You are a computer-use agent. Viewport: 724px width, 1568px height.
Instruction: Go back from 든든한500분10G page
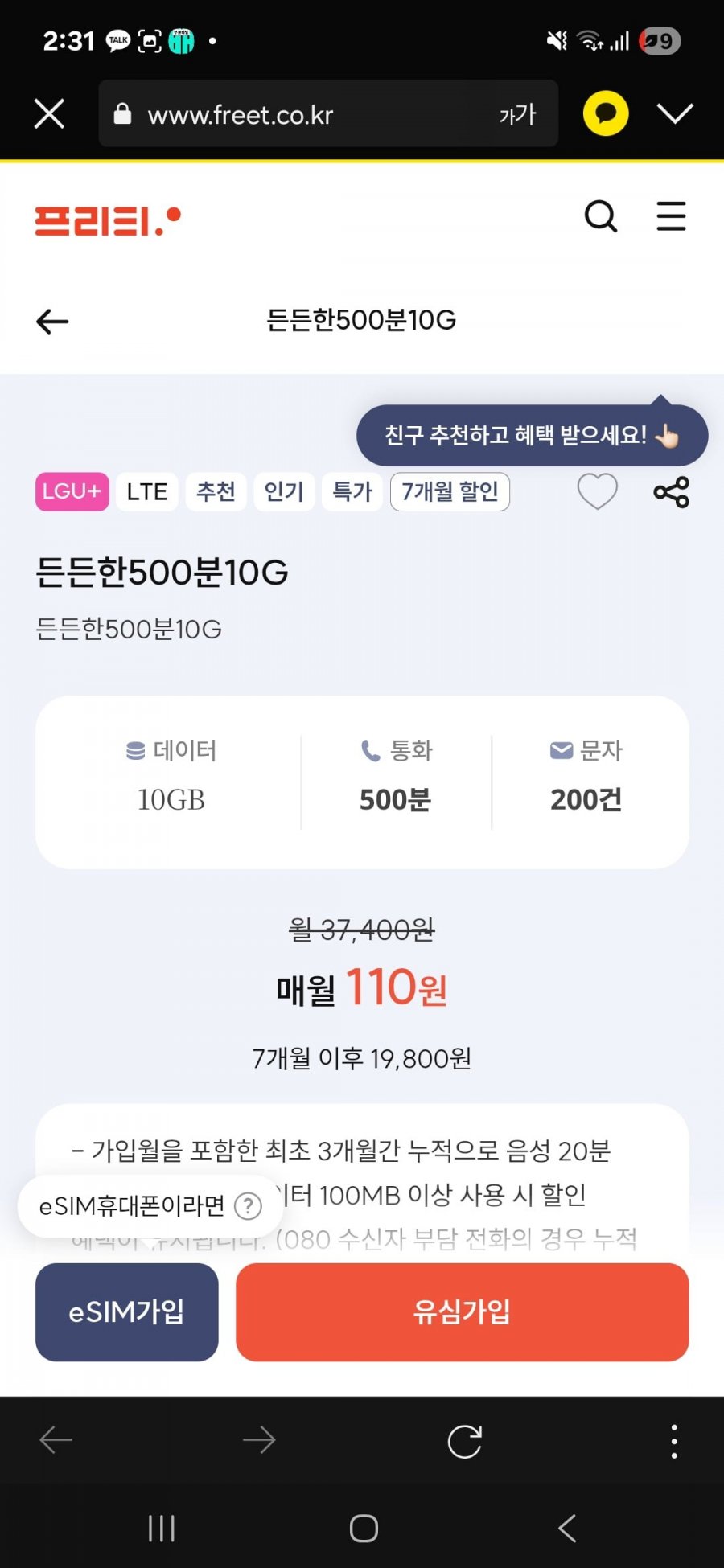53,322
